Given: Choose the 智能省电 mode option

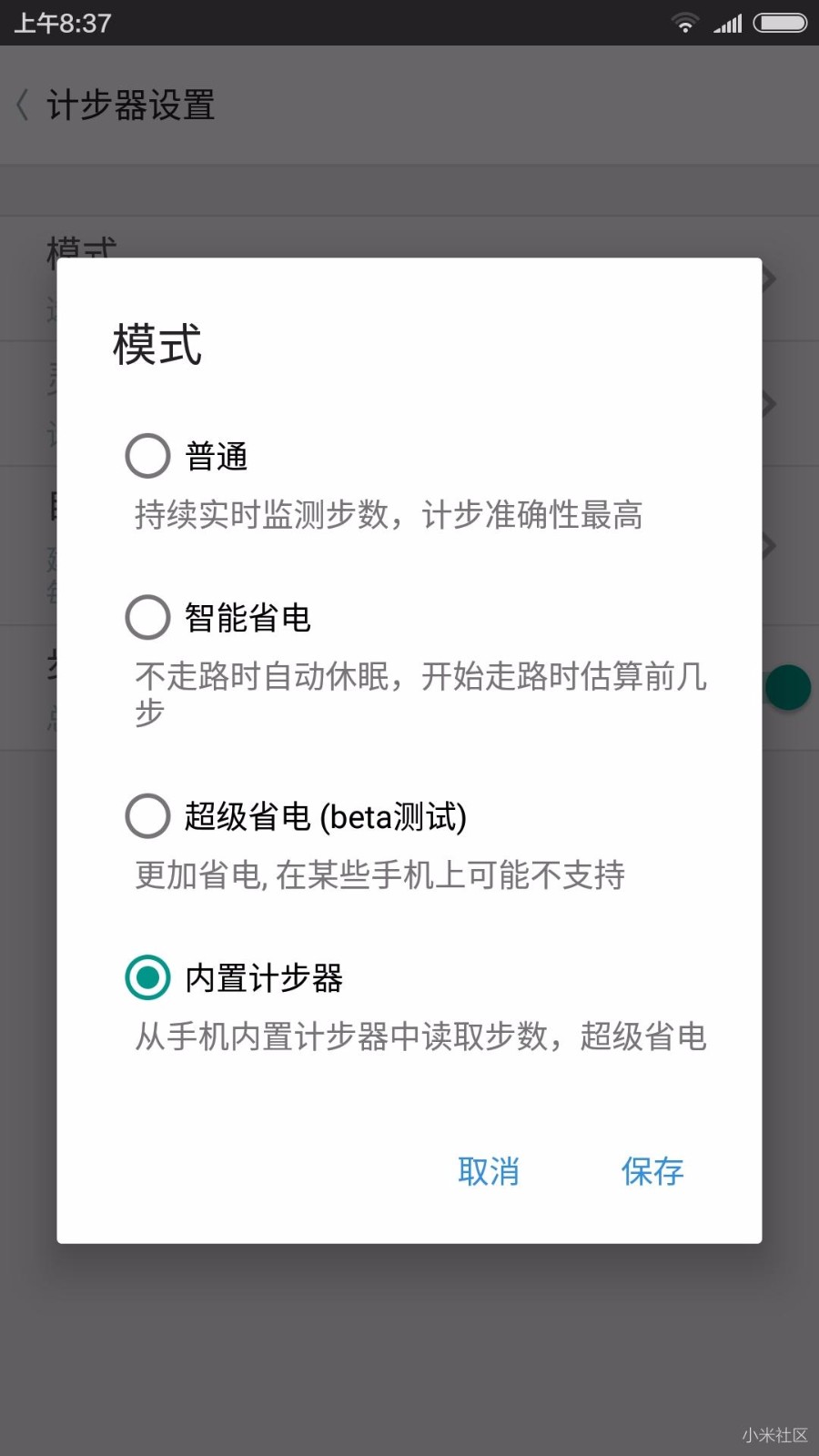Looking at the screenshot, I should 147,617.
